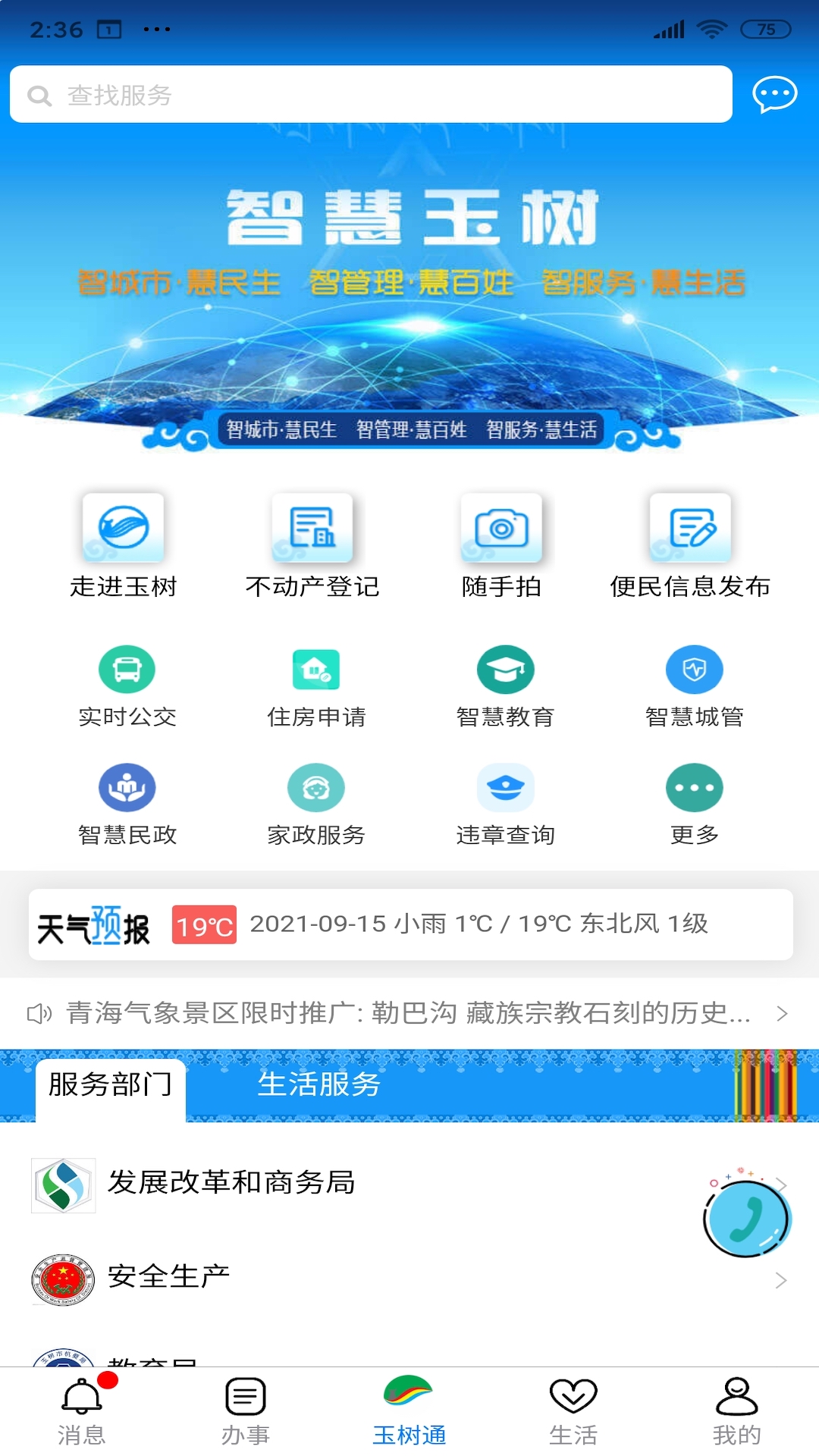Open 我的 profile tab
Image resolution: width=819 pixels, height=1456 pixels.
737,1410
